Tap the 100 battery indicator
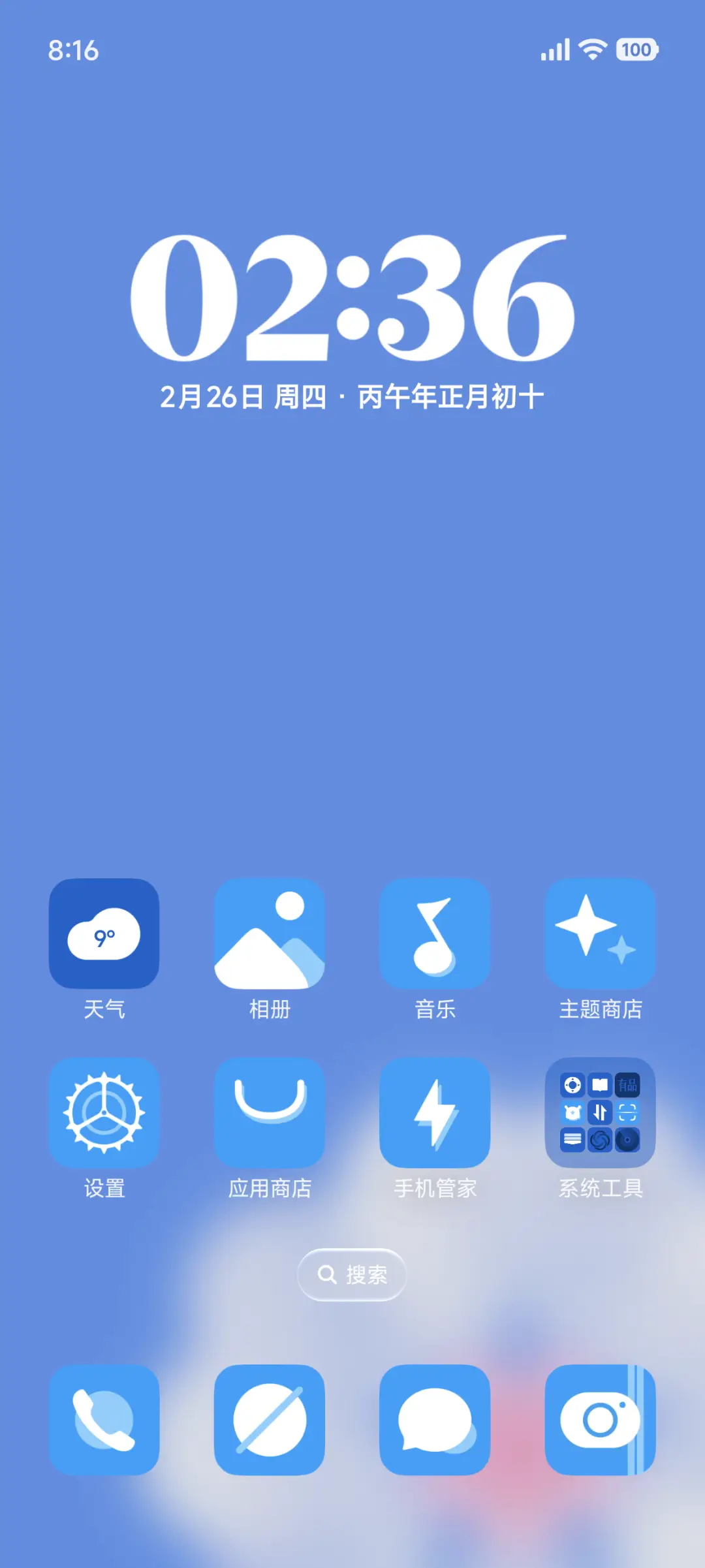This screenshot has width=705, height=1568. 636,49
